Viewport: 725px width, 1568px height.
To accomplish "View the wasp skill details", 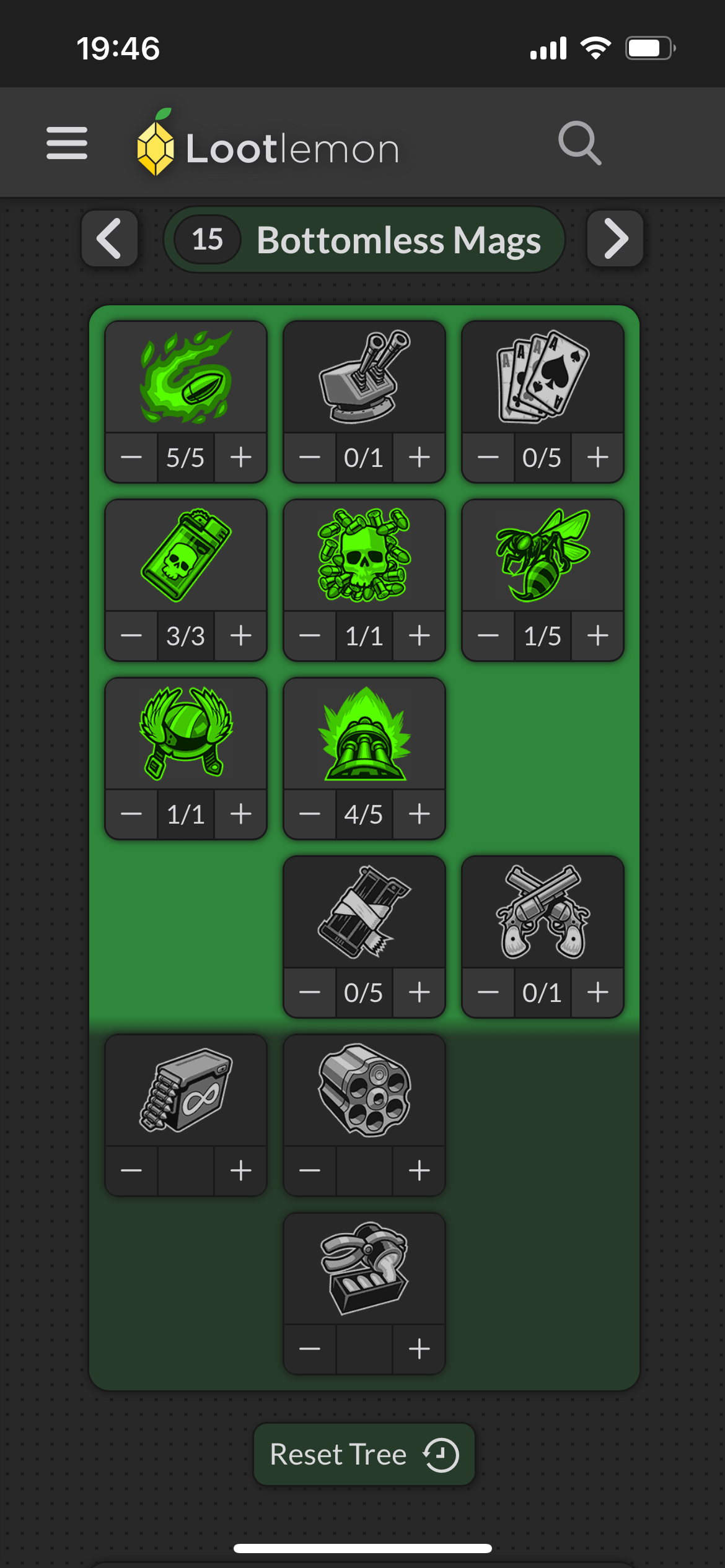I will point(543,555).
